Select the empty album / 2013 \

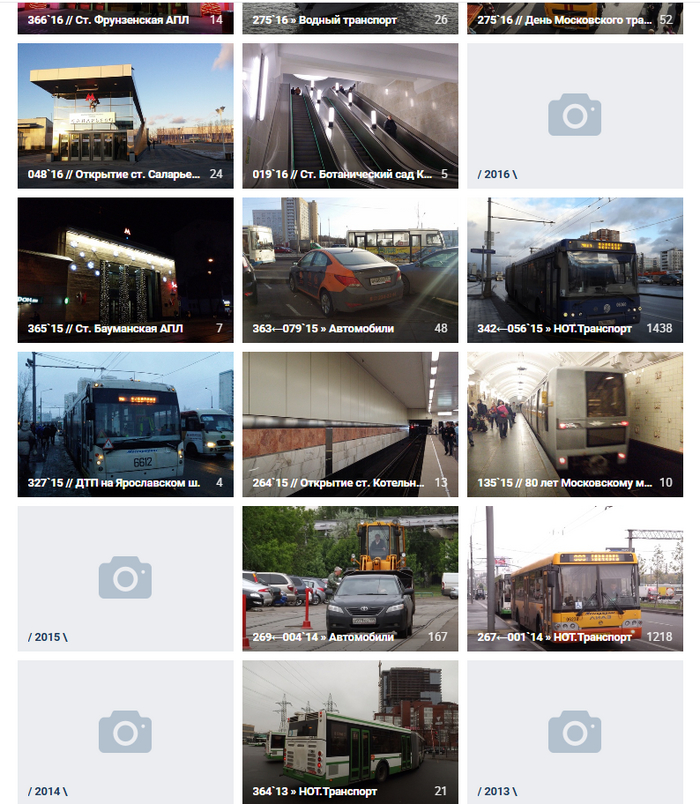[x=574, y=732]
